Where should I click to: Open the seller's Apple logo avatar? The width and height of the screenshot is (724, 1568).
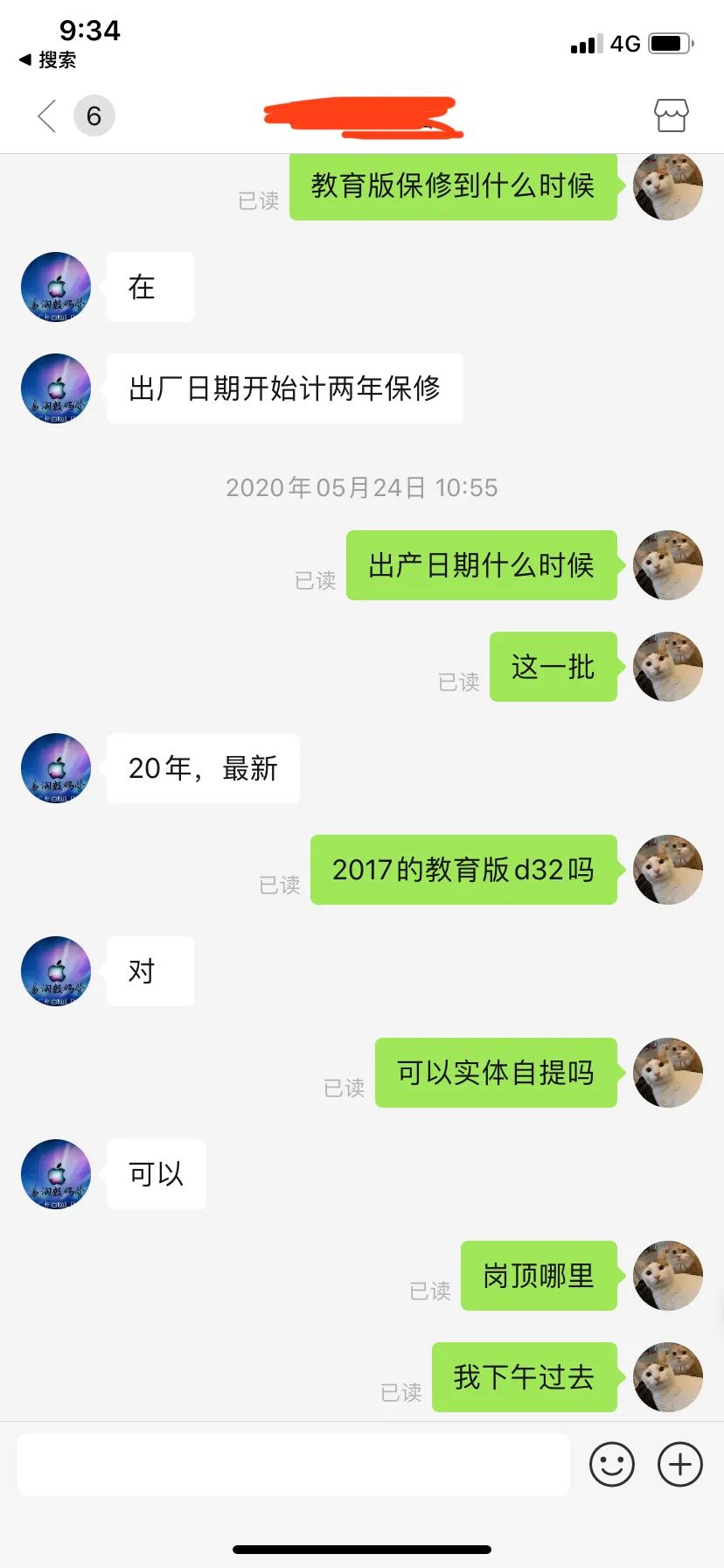55,287
